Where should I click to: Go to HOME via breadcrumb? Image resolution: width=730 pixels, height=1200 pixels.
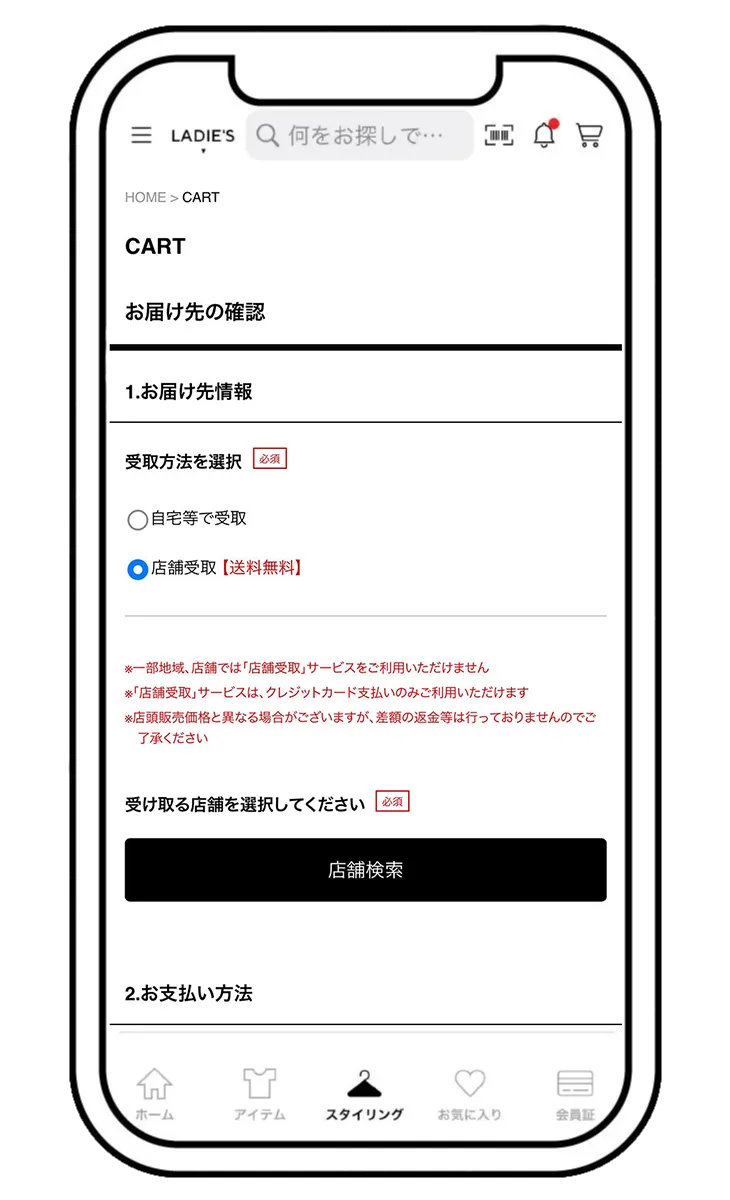coord(145,197)
